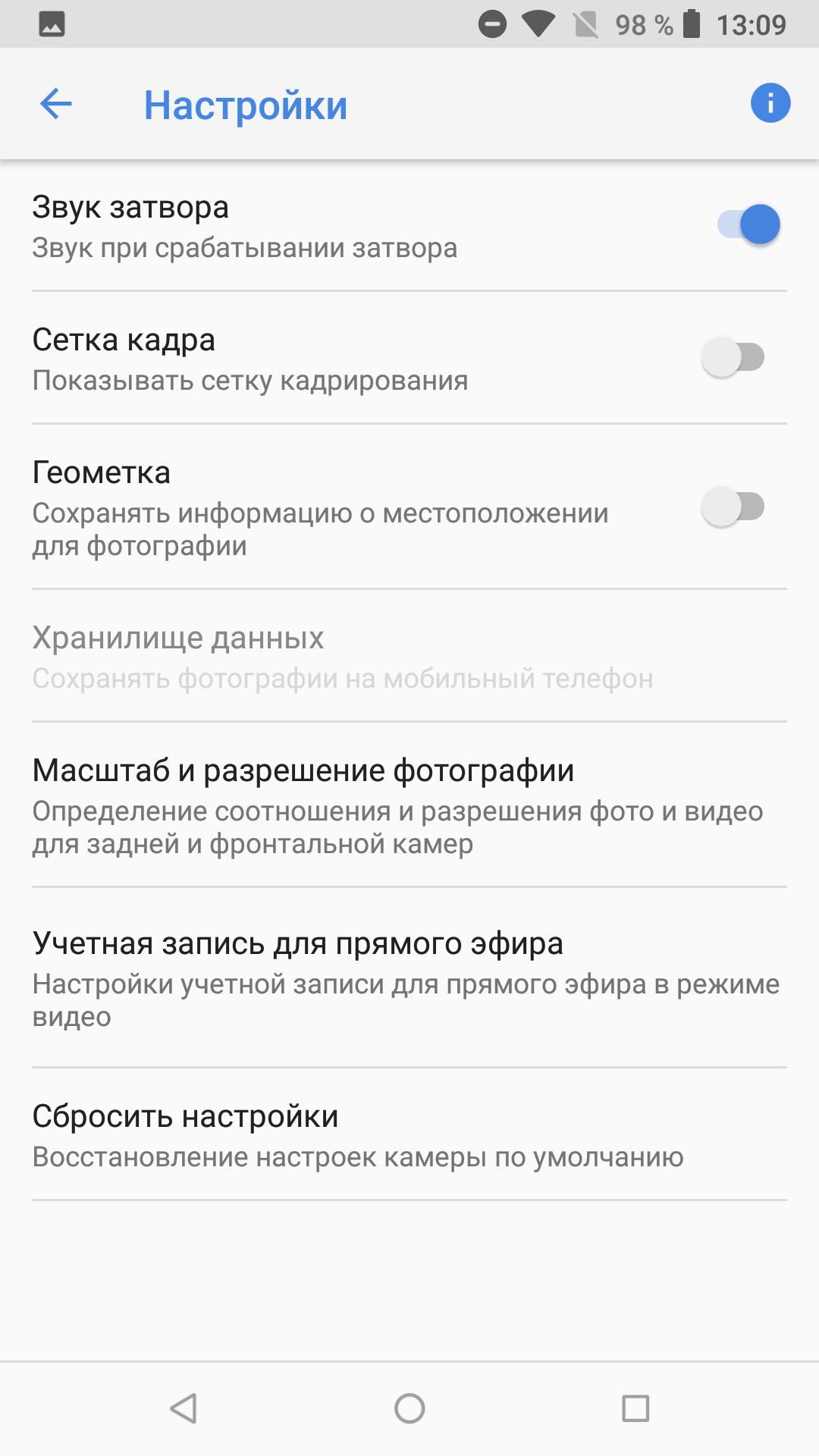The image size is (819, 1456).
Task: Open Учетная запись для прямого эфира
Action: click(x=409, y=977)
